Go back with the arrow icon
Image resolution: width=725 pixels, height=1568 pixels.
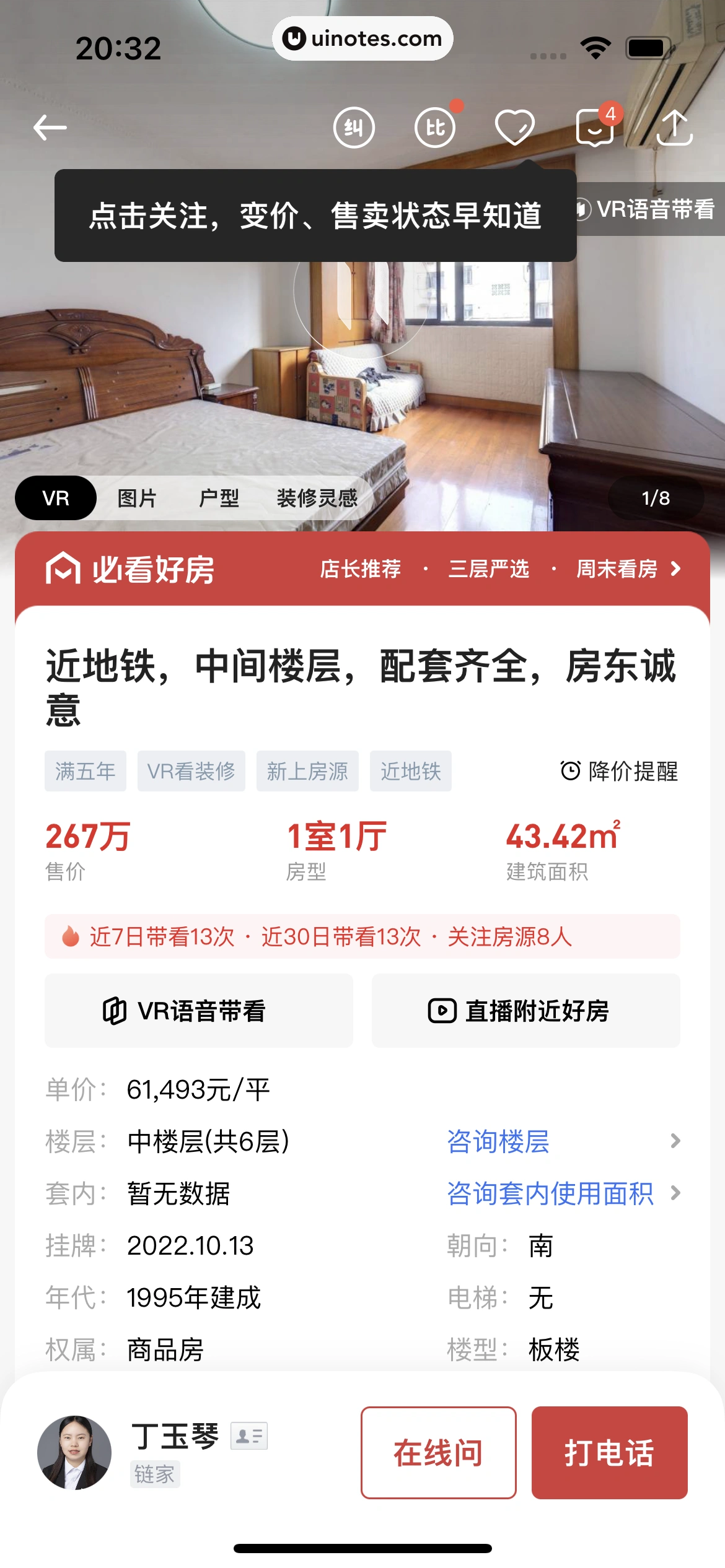[x=50, y=128]
